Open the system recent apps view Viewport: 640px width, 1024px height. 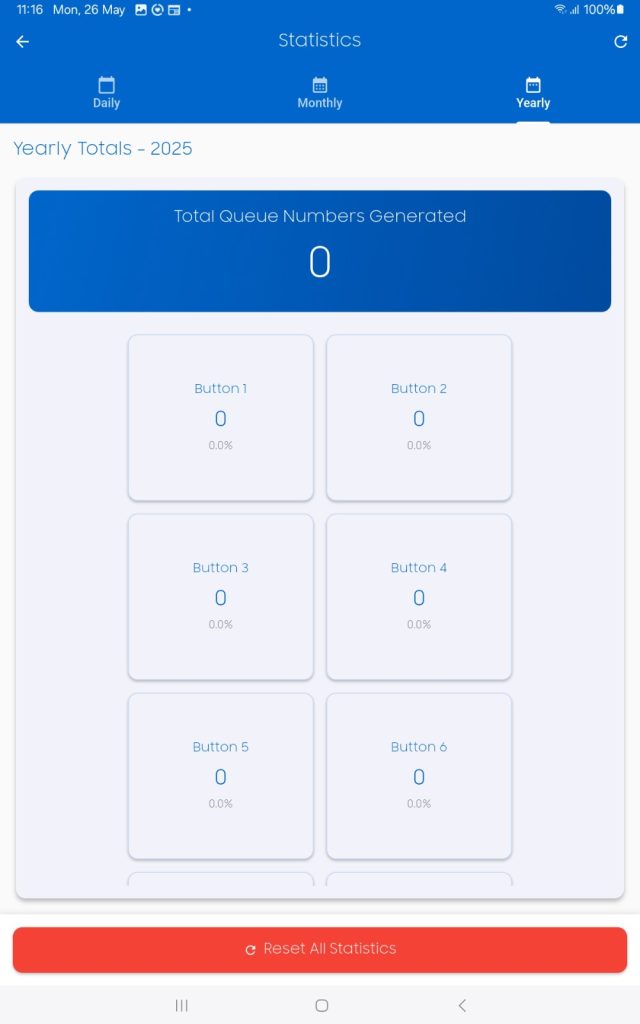[182, 1005]
